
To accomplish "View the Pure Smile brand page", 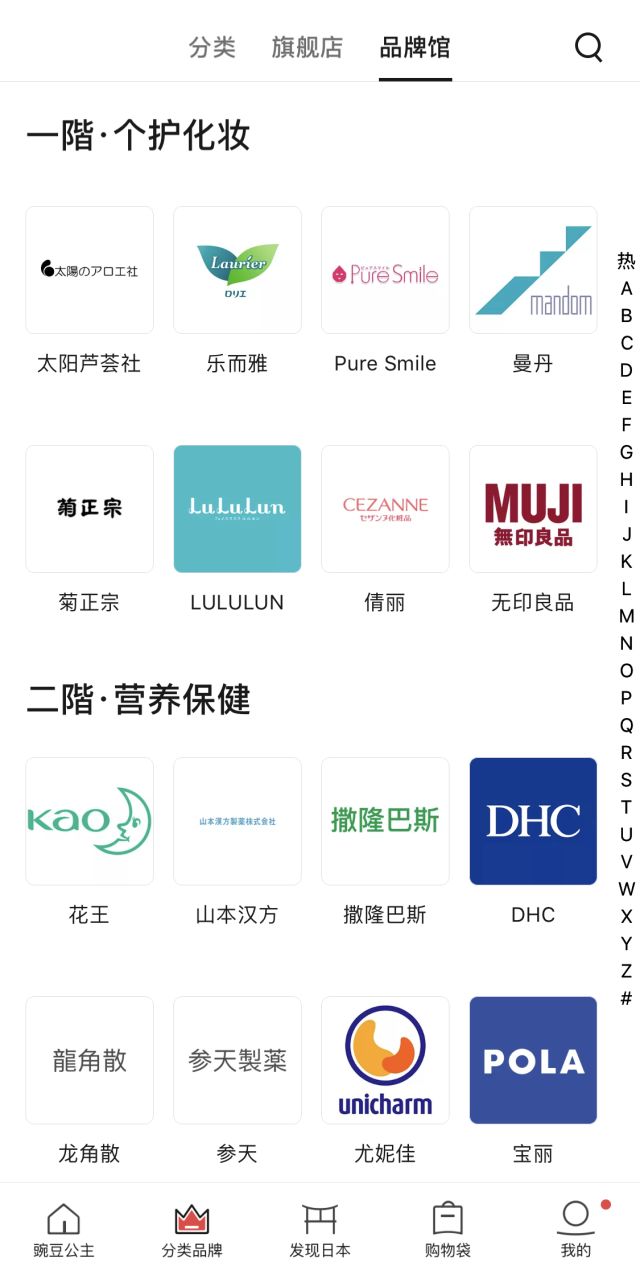I will pyautogui.click(x=385, y=270).
